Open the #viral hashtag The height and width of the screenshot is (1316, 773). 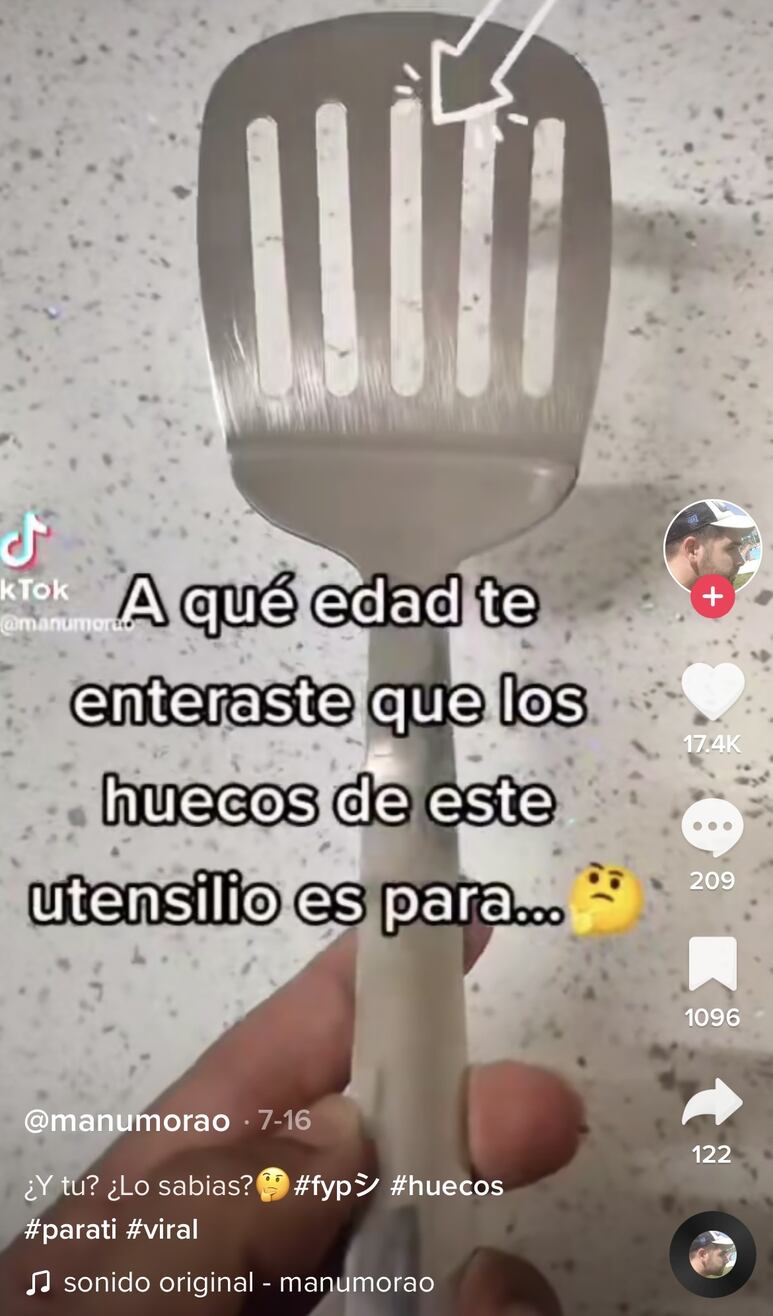(162, 1229)
